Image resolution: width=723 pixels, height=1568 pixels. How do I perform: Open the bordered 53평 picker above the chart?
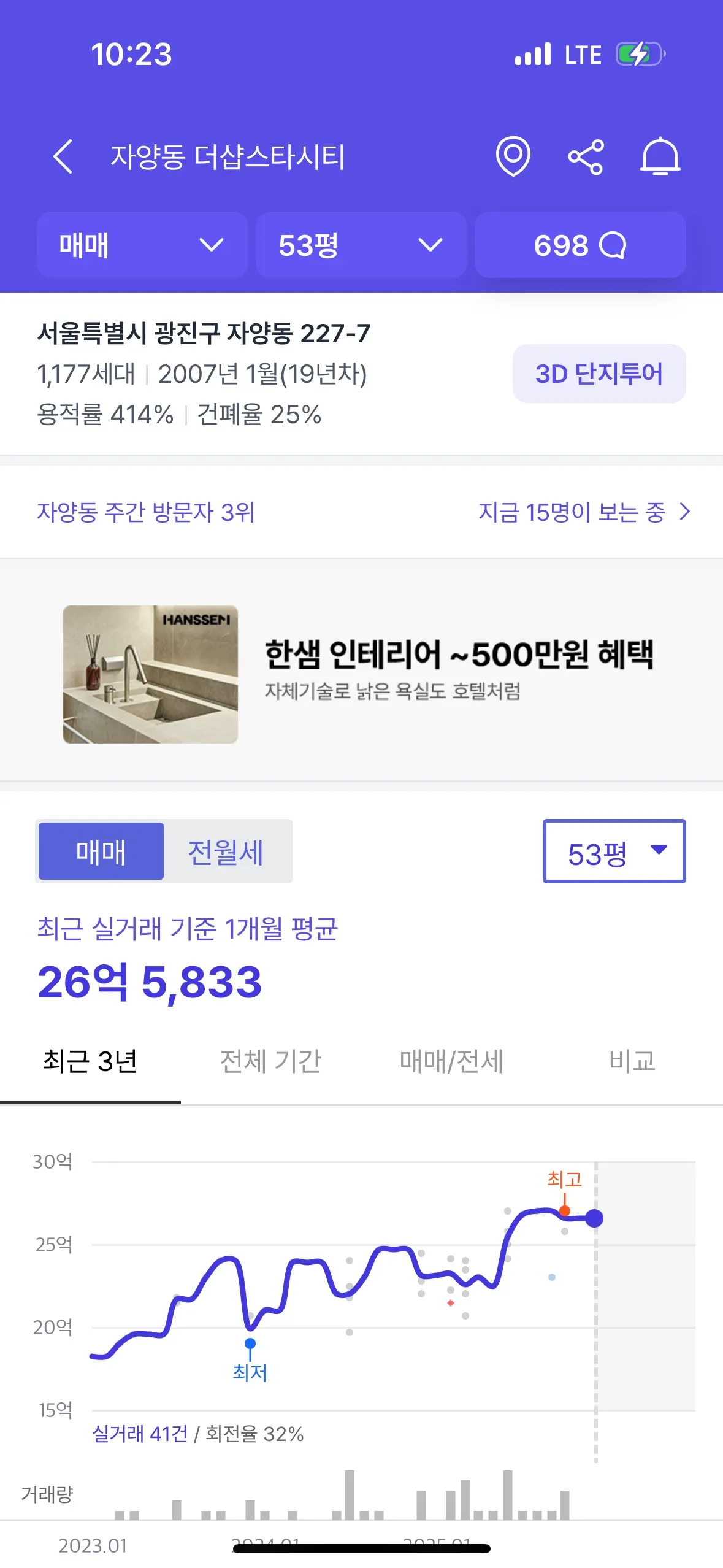pos(614,851)
